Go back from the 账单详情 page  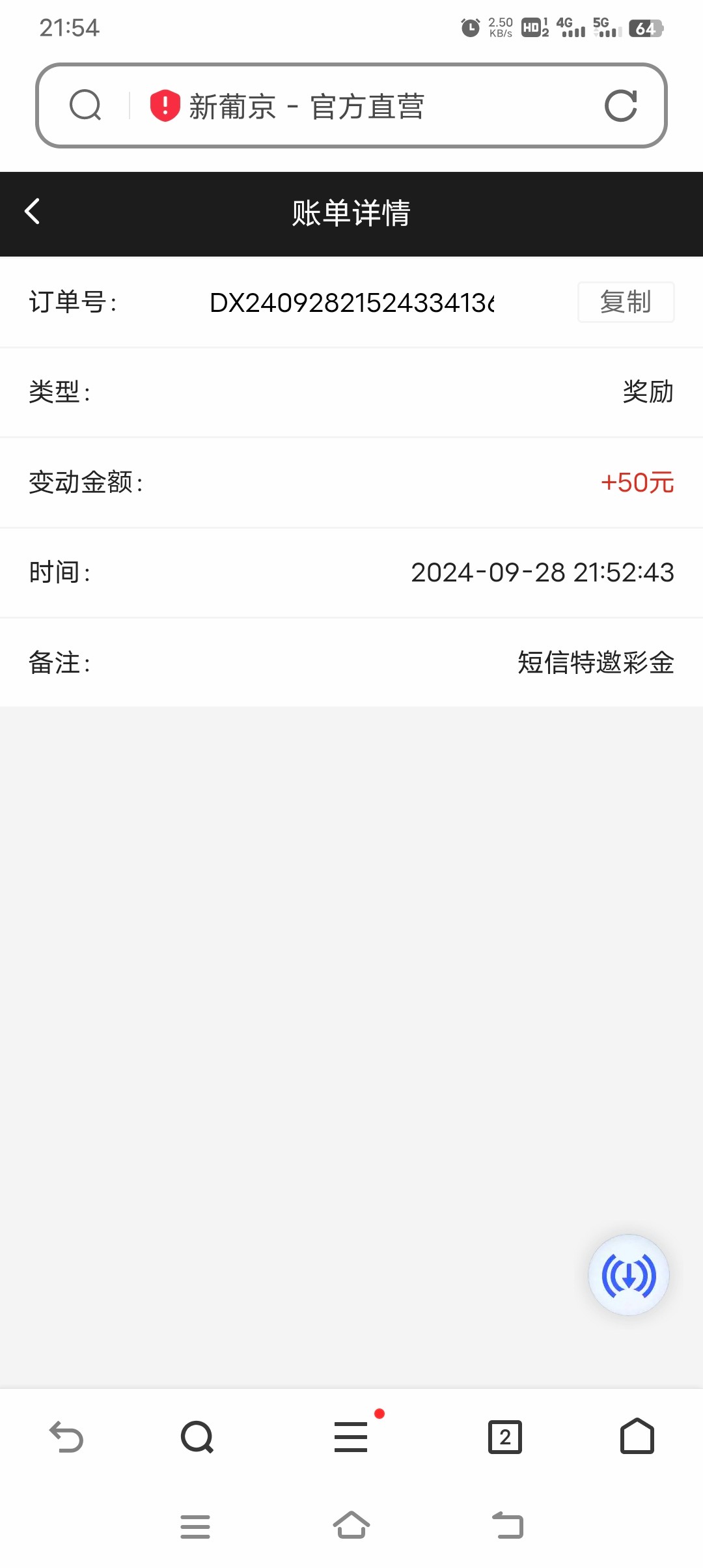[32, 212]
